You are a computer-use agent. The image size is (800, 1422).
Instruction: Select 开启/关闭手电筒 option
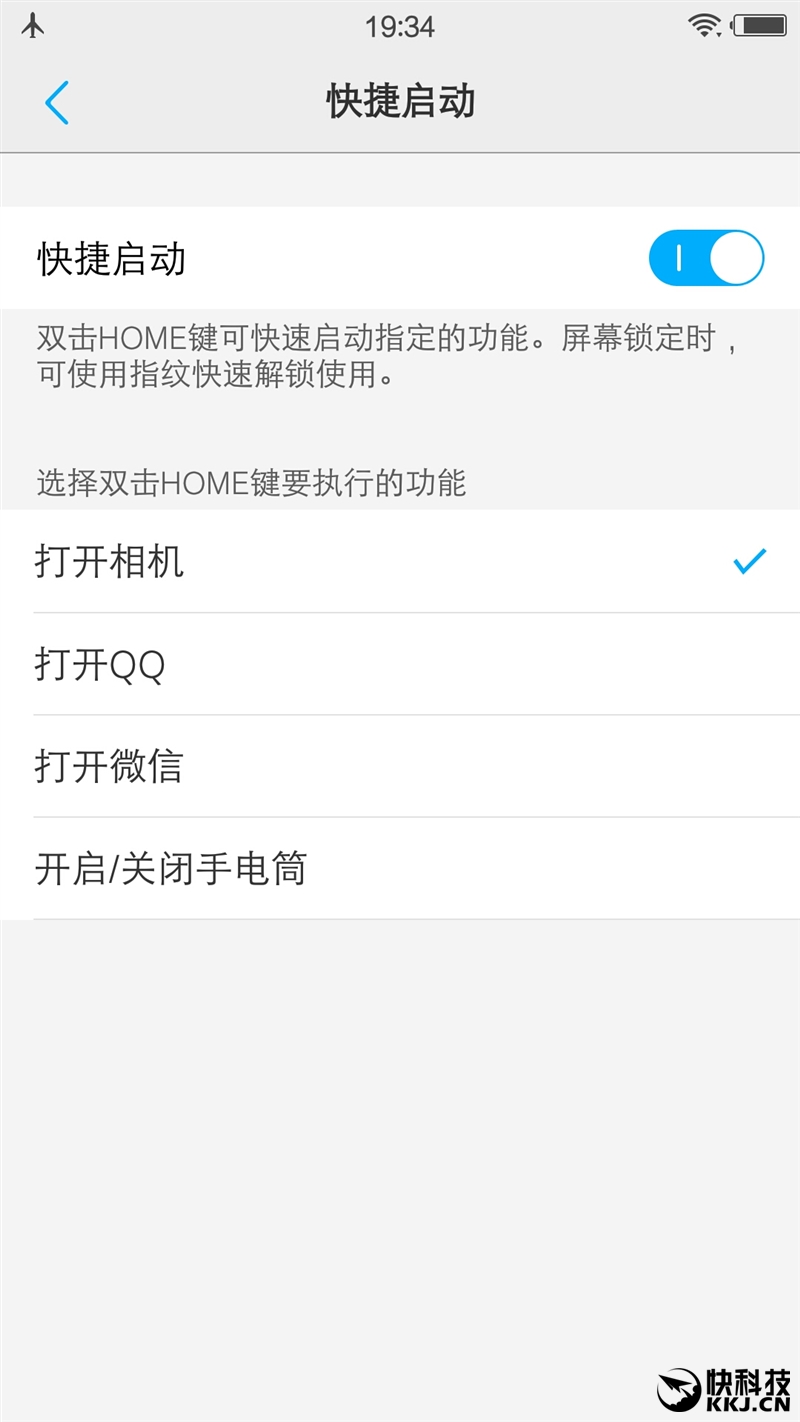point(400,870)
